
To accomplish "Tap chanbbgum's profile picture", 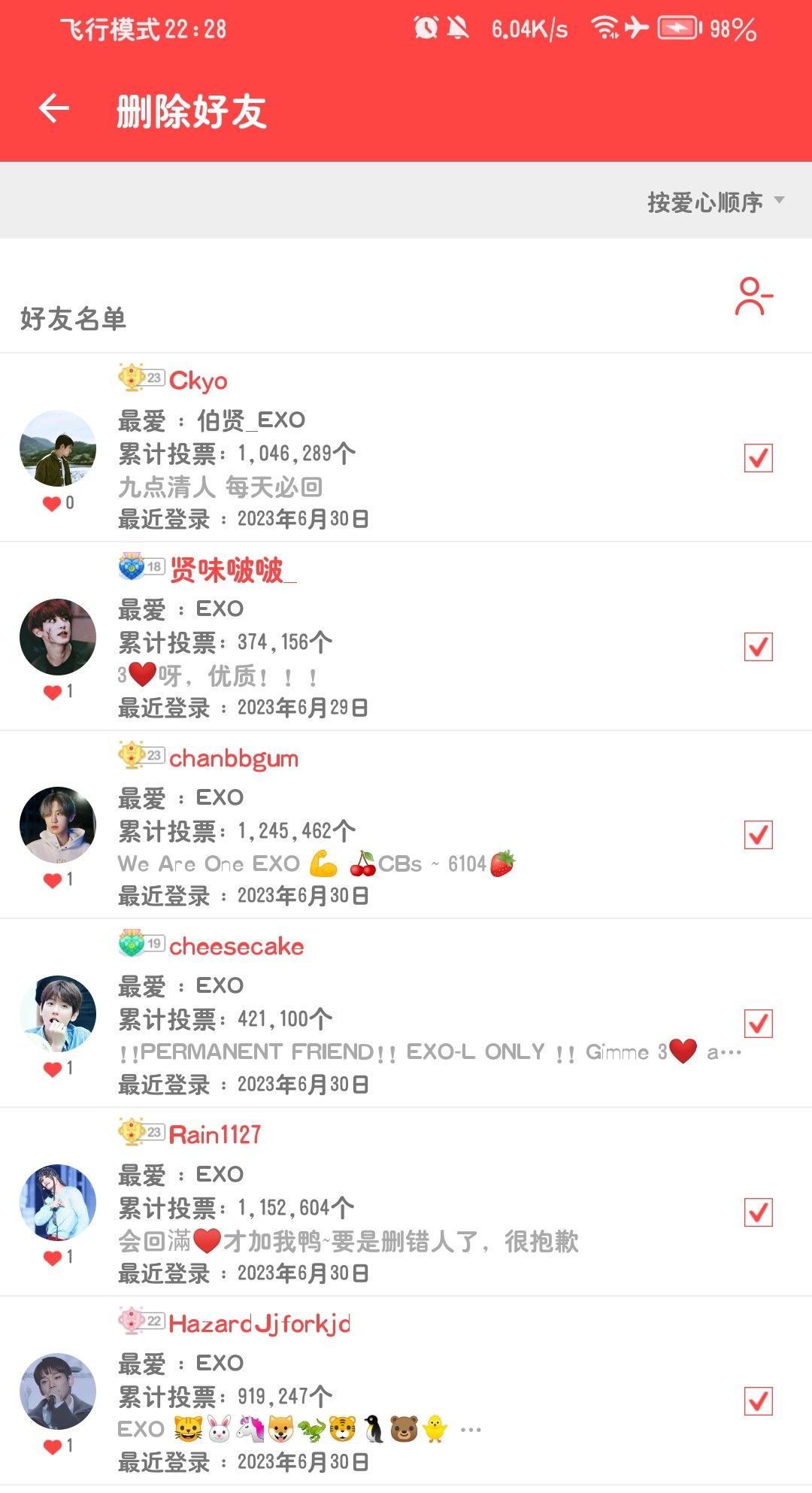I will [x=56, y=825].
